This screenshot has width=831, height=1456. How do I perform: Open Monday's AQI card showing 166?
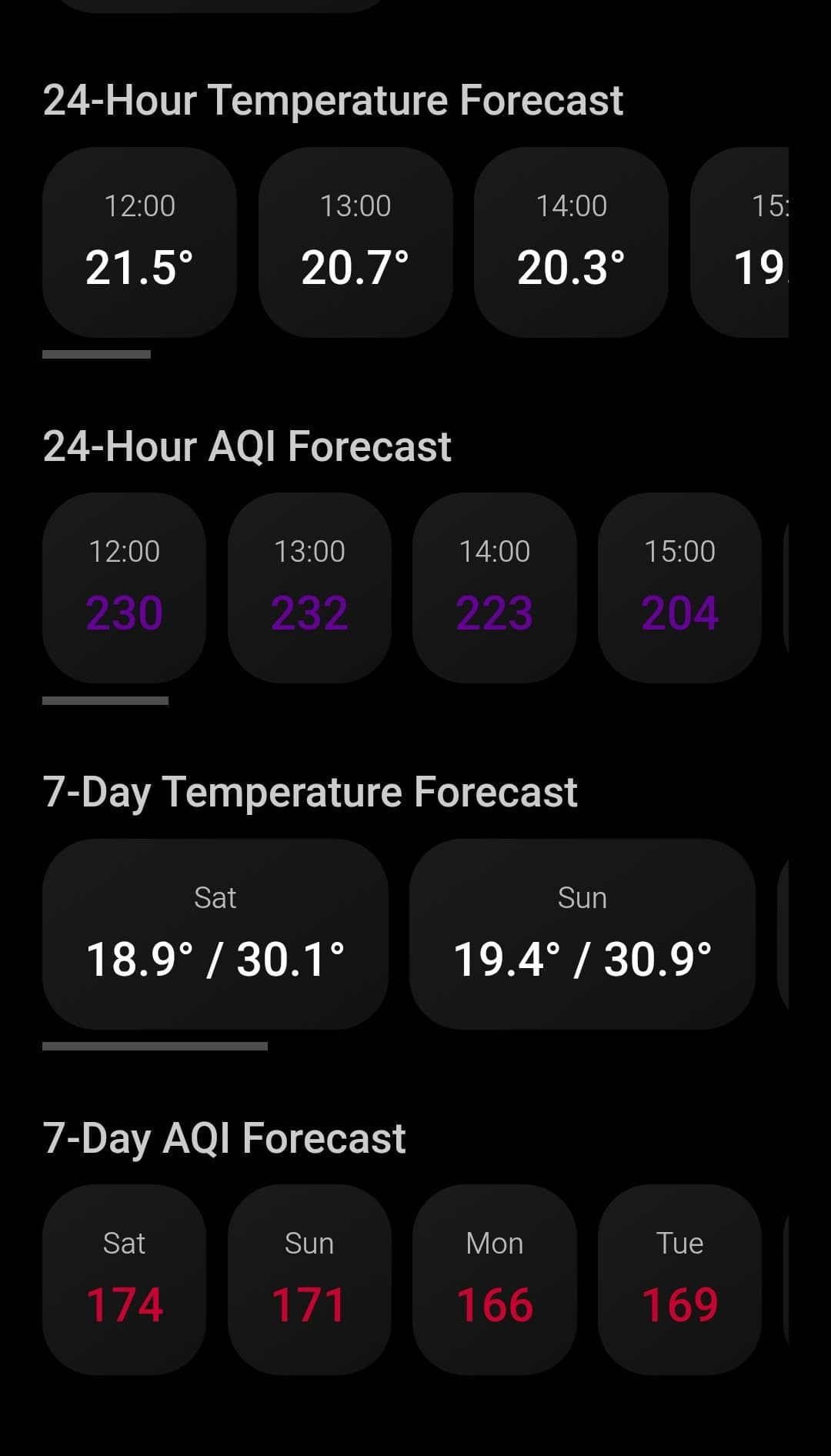495,1278
